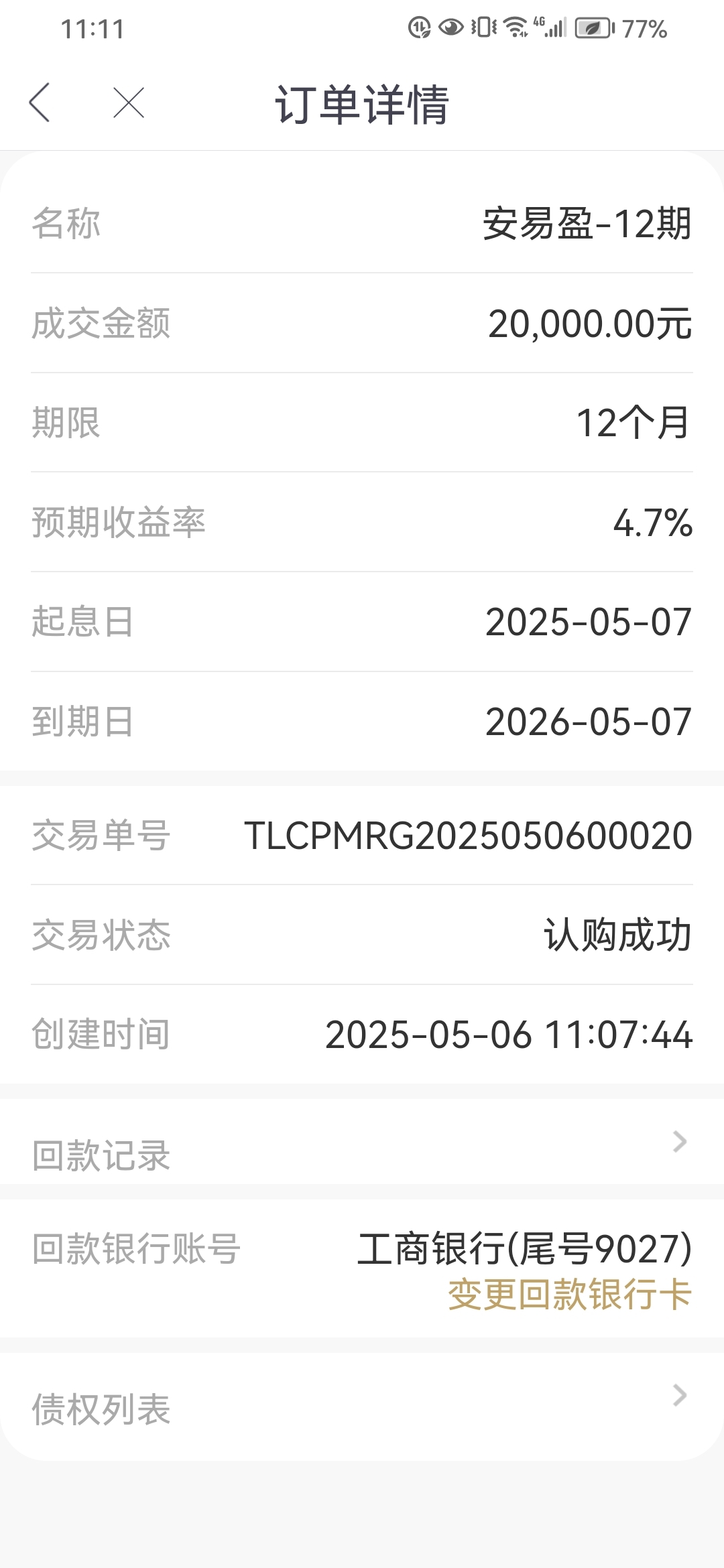Go back using the arrow icon
Screen dimensions: 724x1568
(40, 103)
